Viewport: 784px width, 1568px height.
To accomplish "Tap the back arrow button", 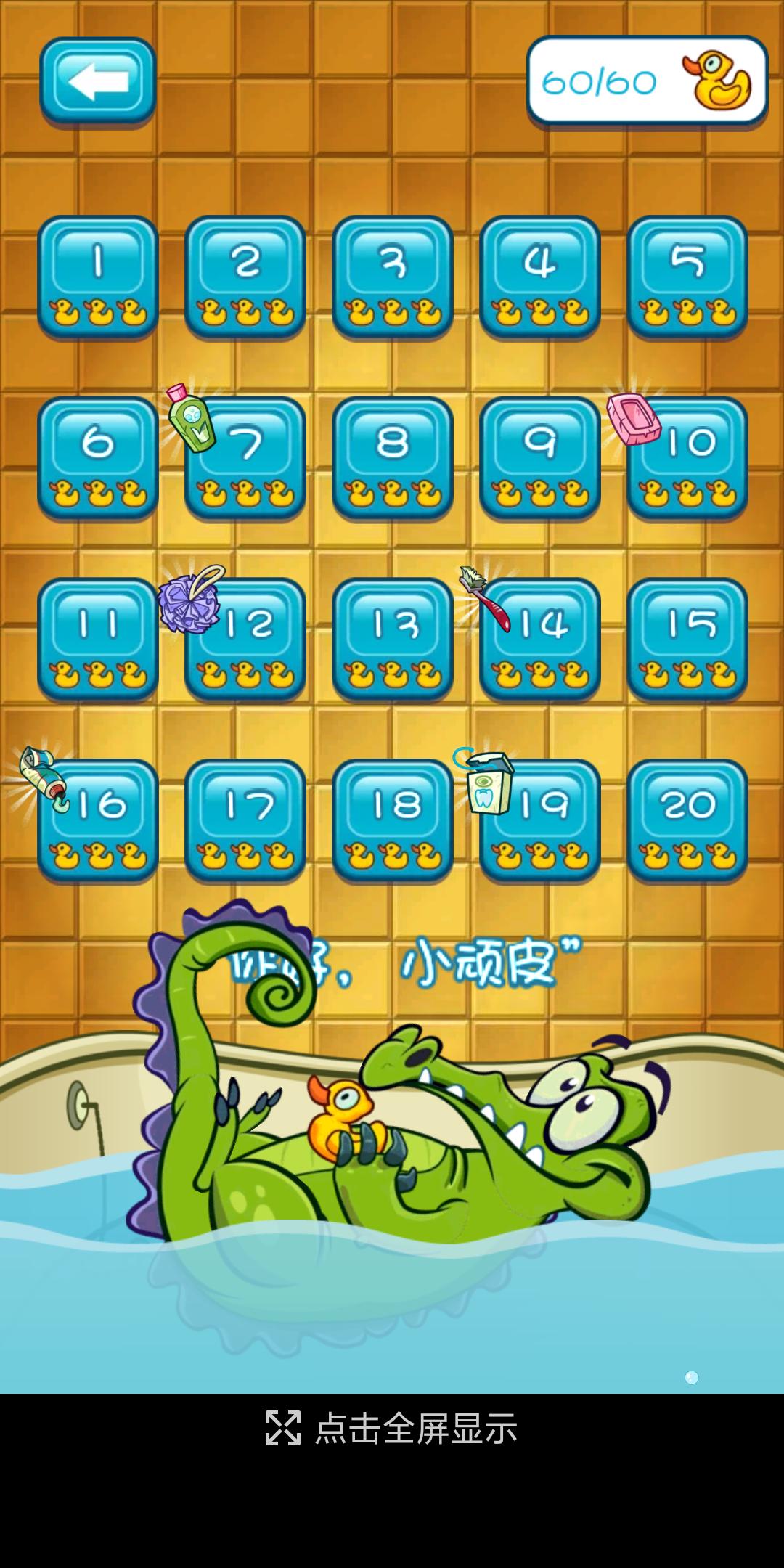I will pyautogui.click(x=97, y=80).
